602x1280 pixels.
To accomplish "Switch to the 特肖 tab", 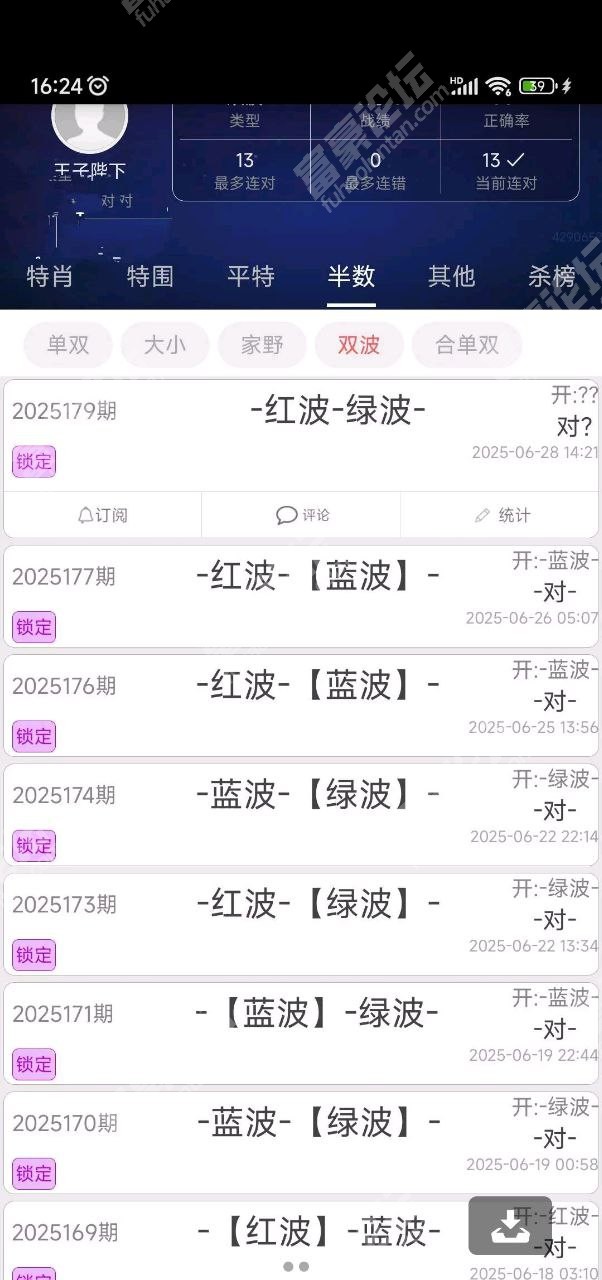I will click(x=50, y=276).
